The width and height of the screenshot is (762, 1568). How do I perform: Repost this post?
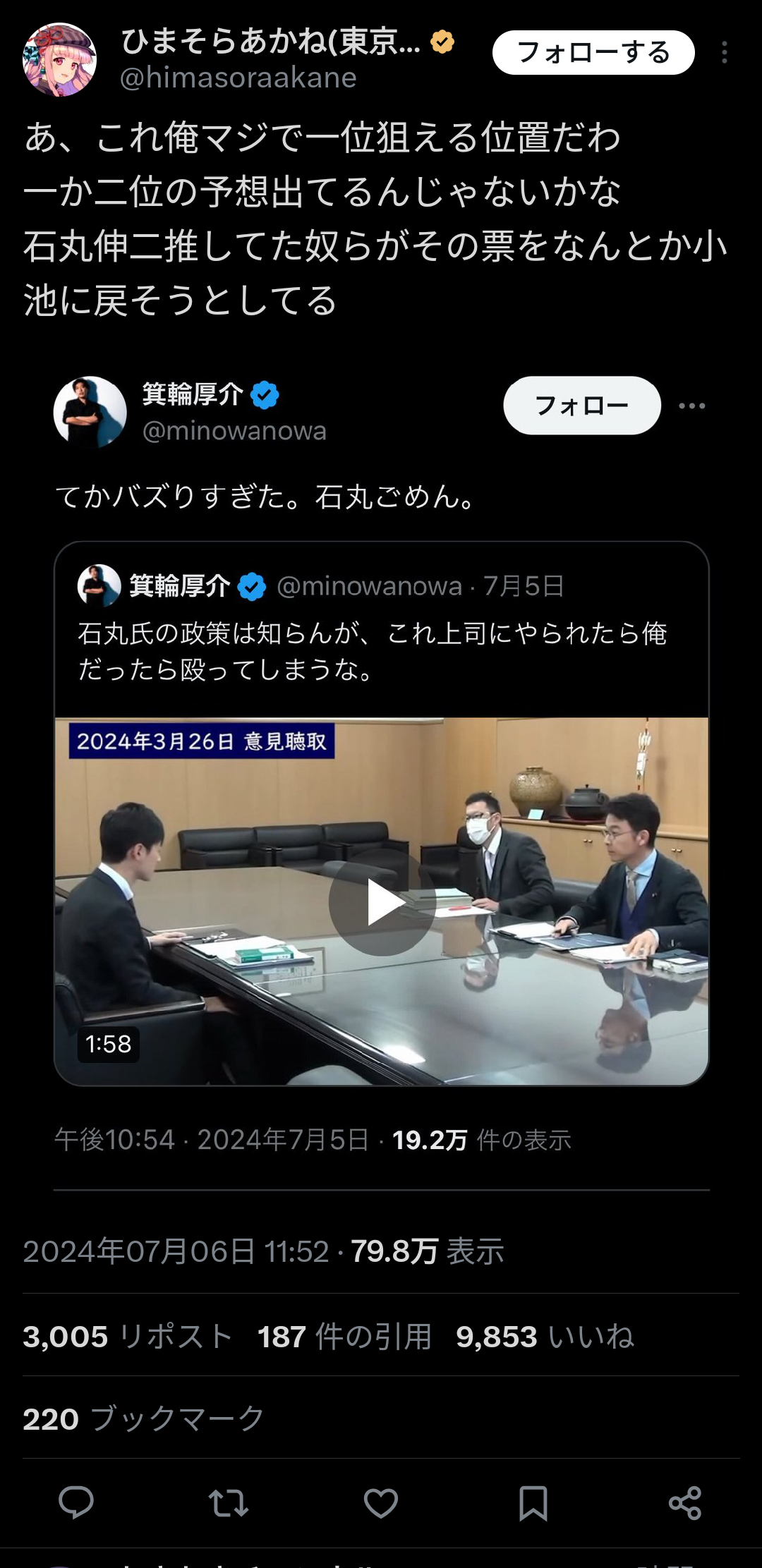point(229,1502)
